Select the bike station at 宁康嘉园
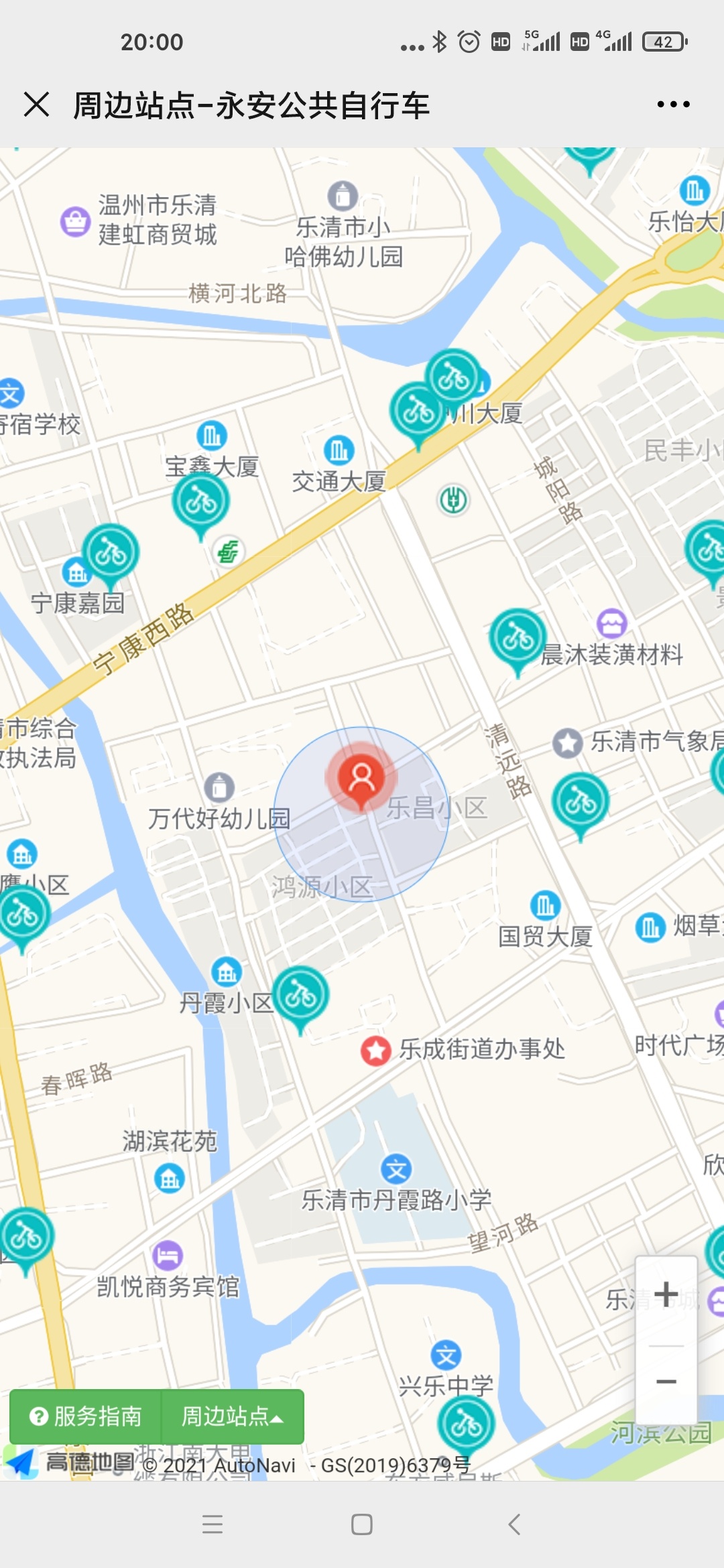This screenshot has width=724, height=1568. point(111,553)
